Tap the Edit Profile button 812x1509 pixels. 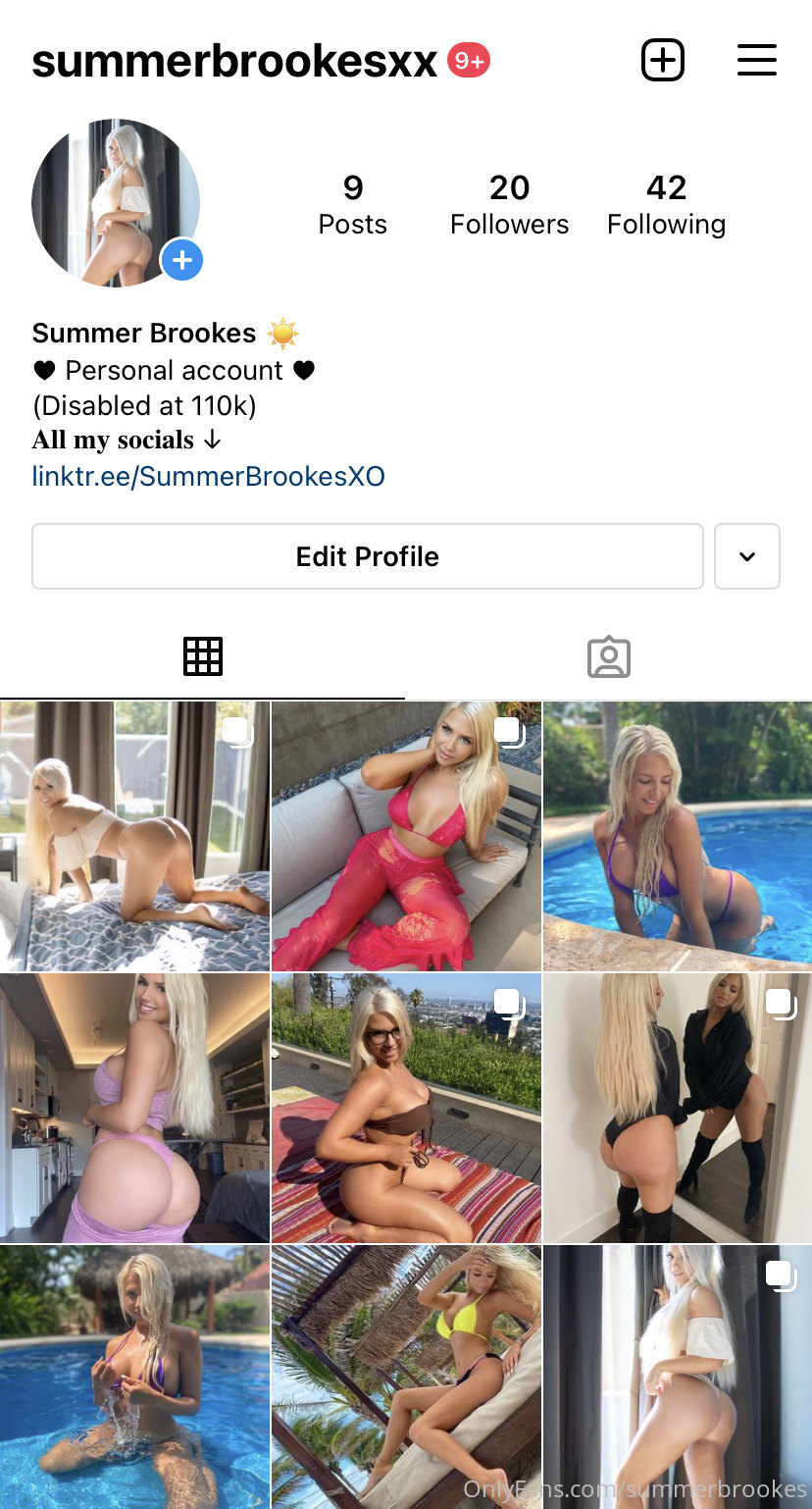point(368,556)
